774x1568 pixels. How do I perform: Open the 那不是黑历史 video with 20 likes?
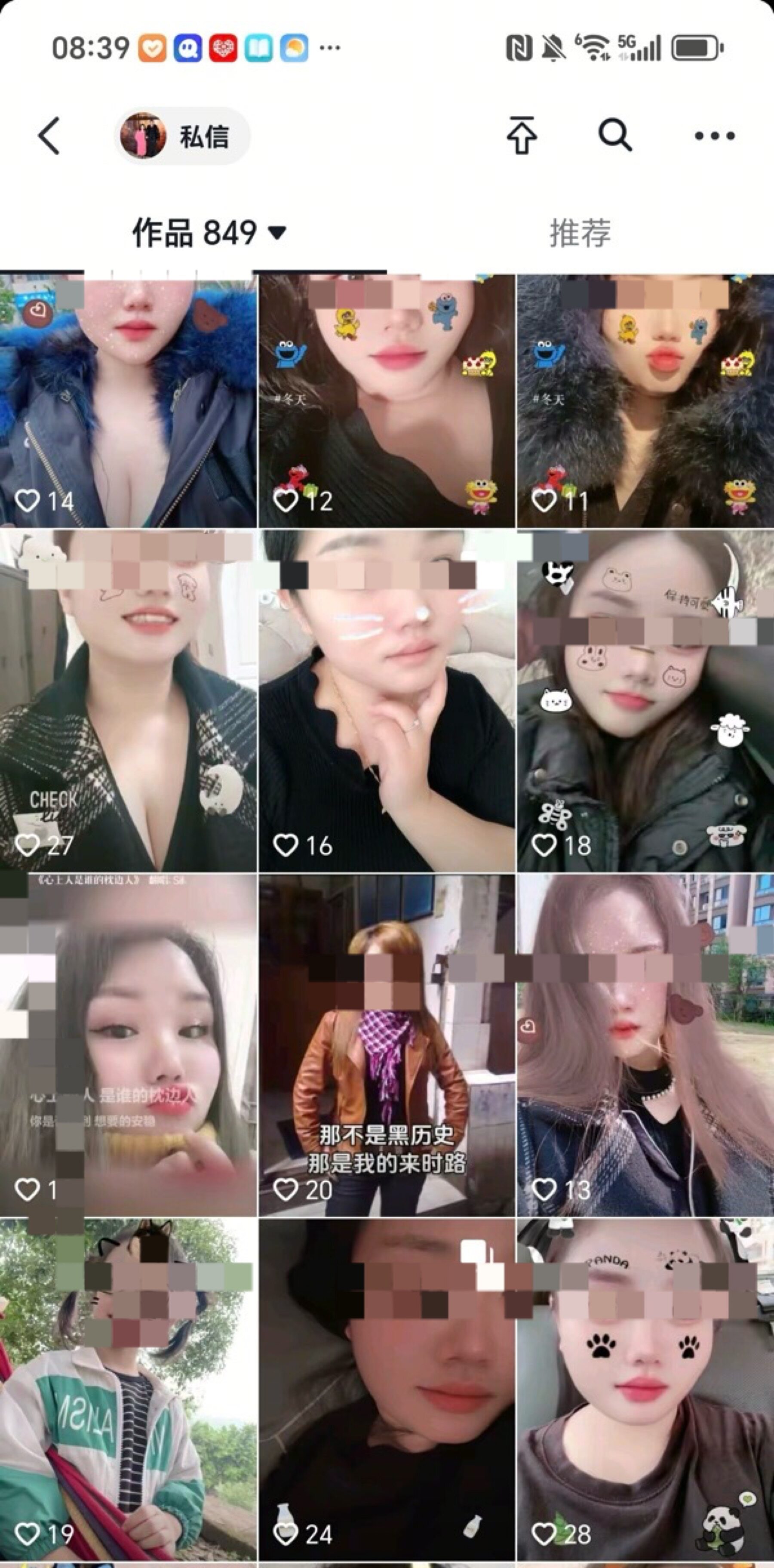(387, 1044)
